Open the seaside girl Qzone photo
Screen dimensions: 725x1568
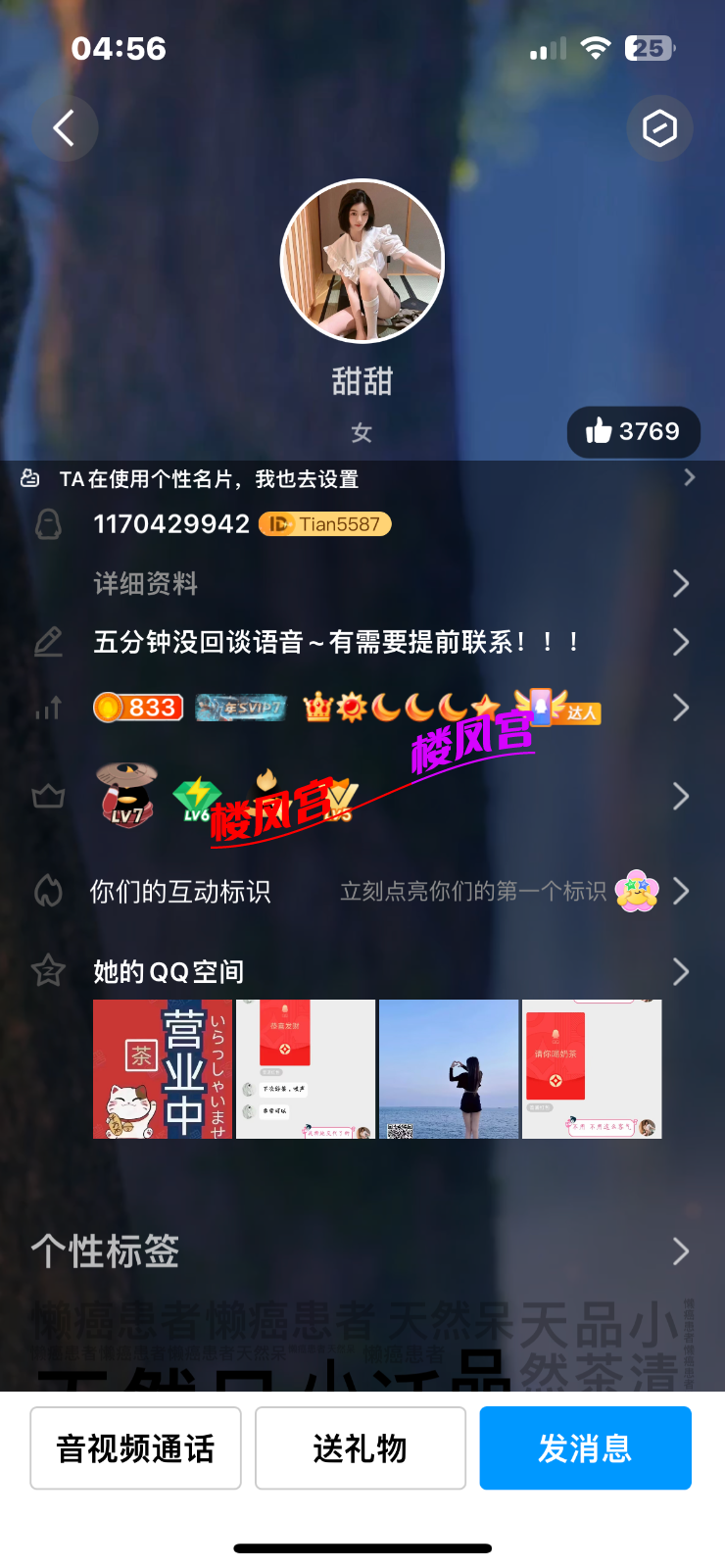tap(449, 1069)
